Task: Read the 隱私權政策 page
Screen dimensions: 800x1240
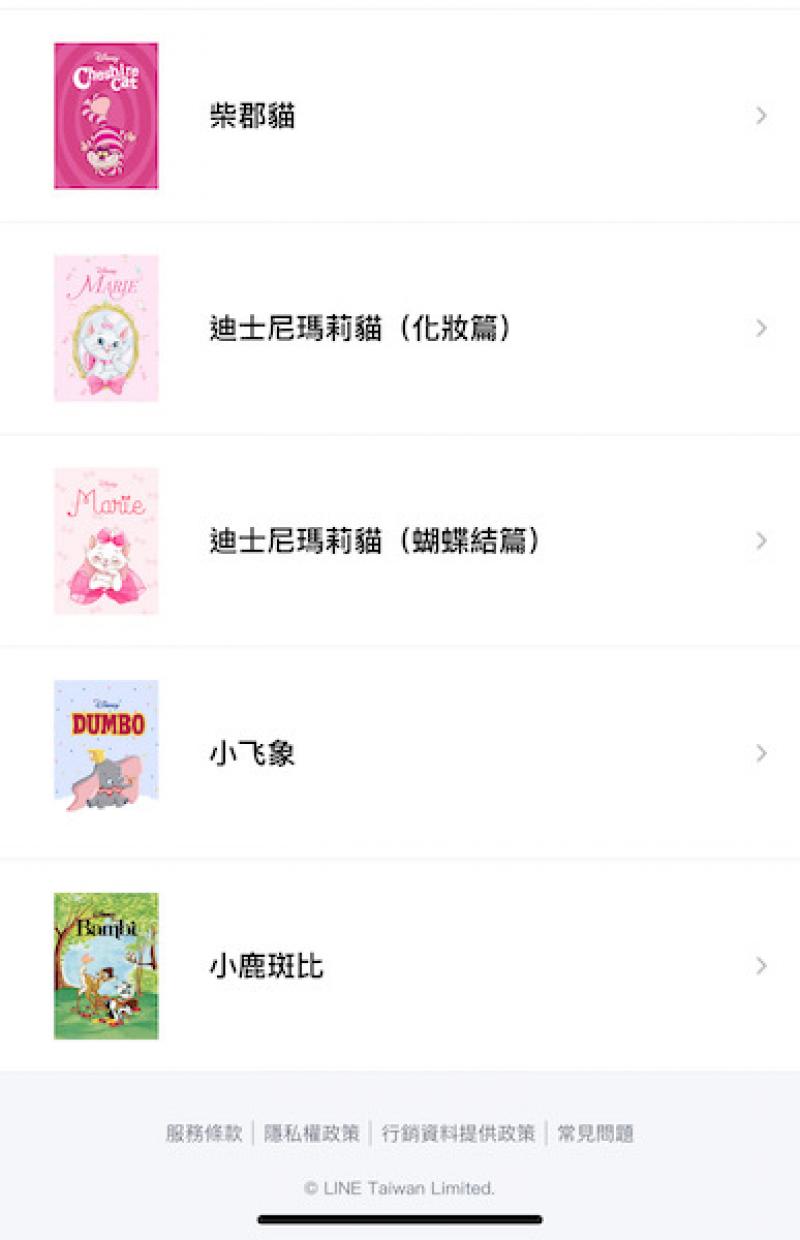Action: (x=311, y=1133)
